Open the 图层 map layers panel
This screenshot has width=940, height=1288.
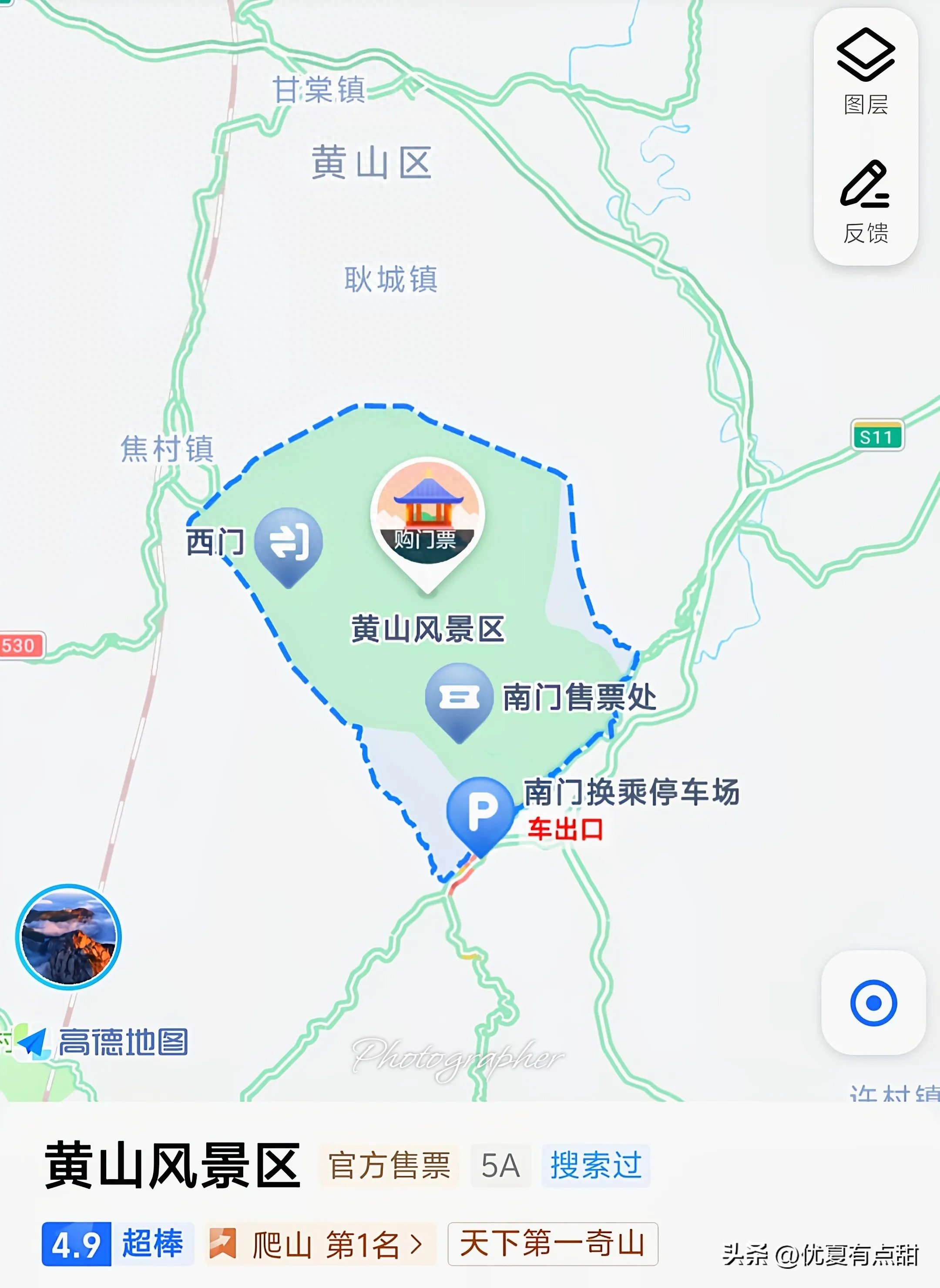click(866, 71)
